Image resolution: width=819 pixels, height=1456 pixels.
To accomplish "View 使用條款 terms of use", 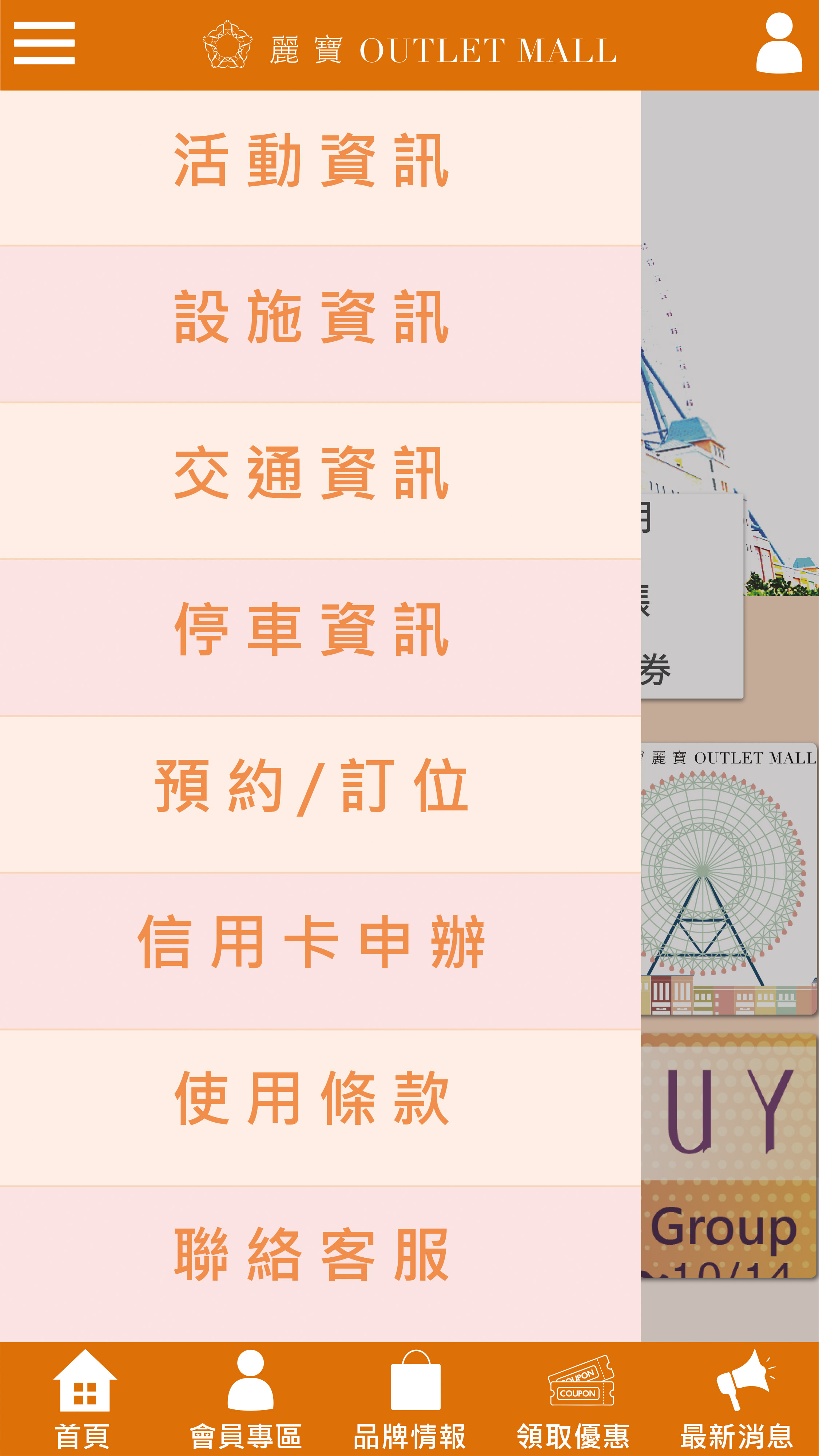I will tap(312, 1099).
